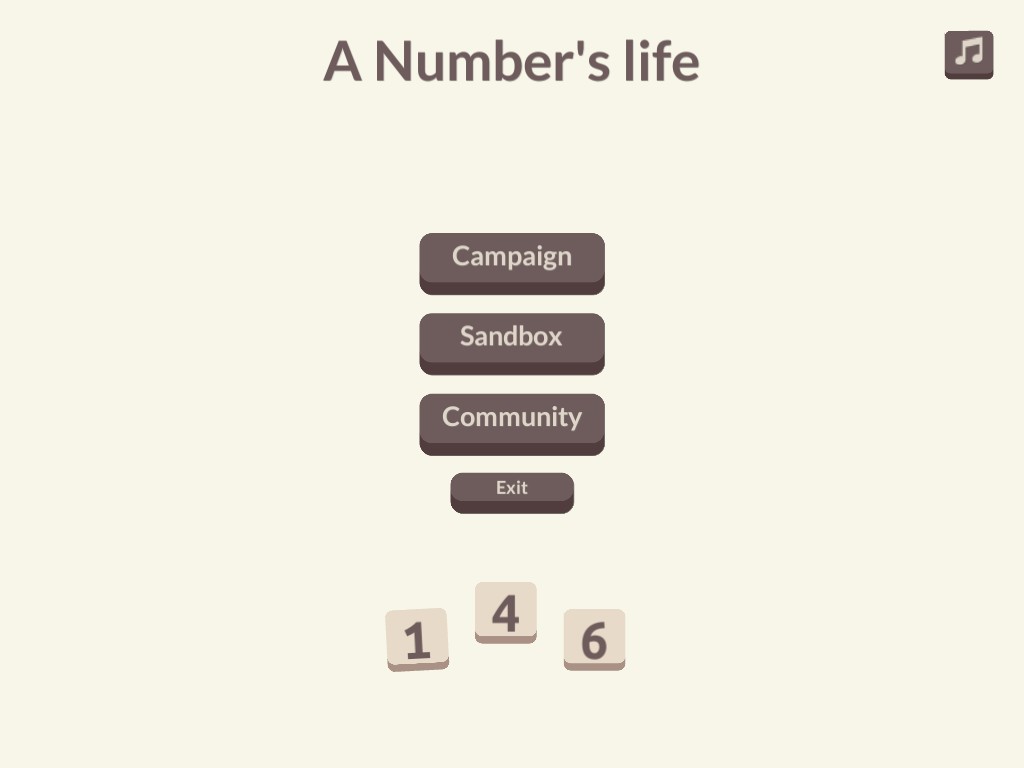Open the Community section
1024x768 pixels.
point(511,420)
